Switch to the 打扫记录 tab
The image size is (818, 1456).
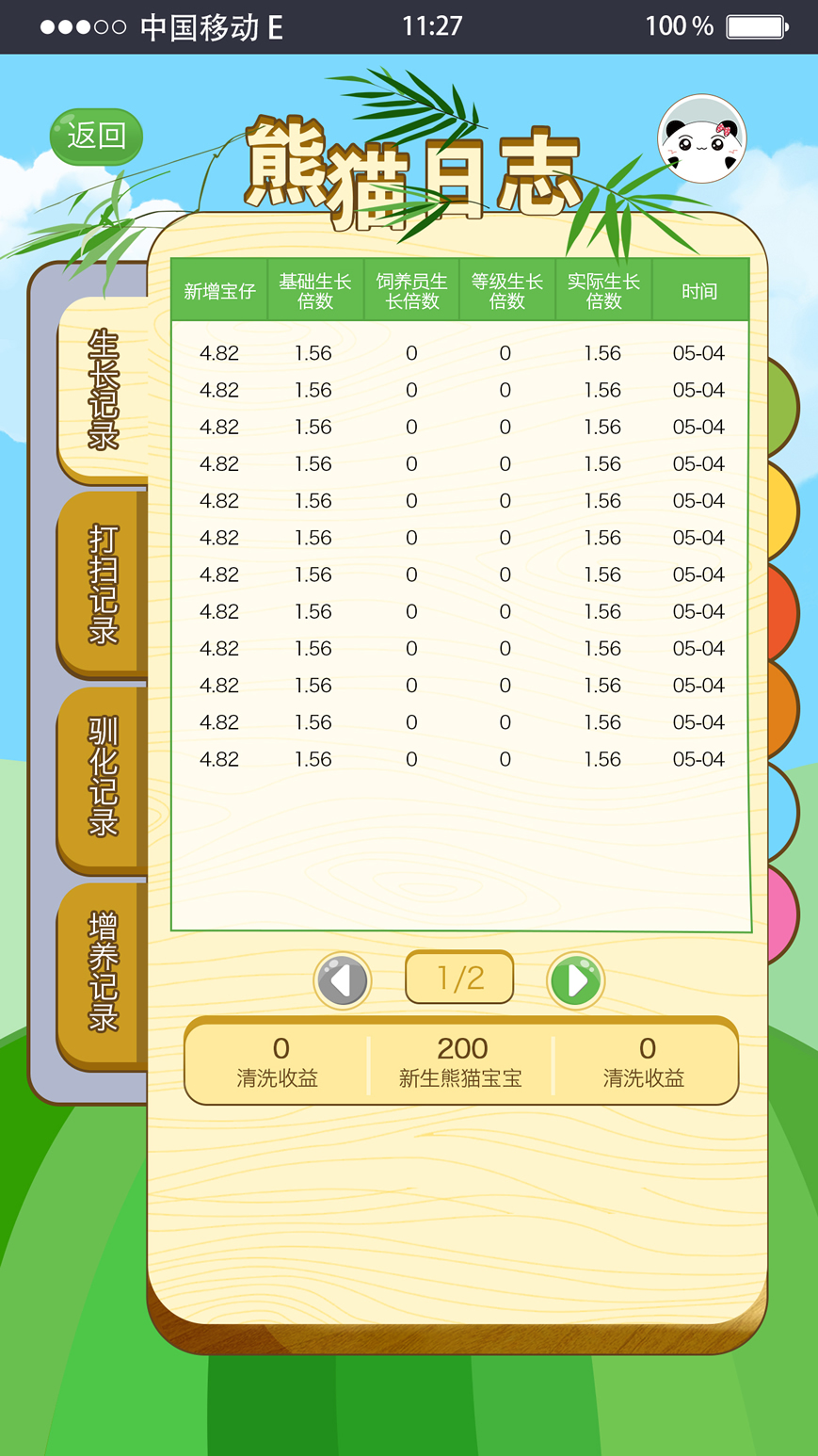102,584
